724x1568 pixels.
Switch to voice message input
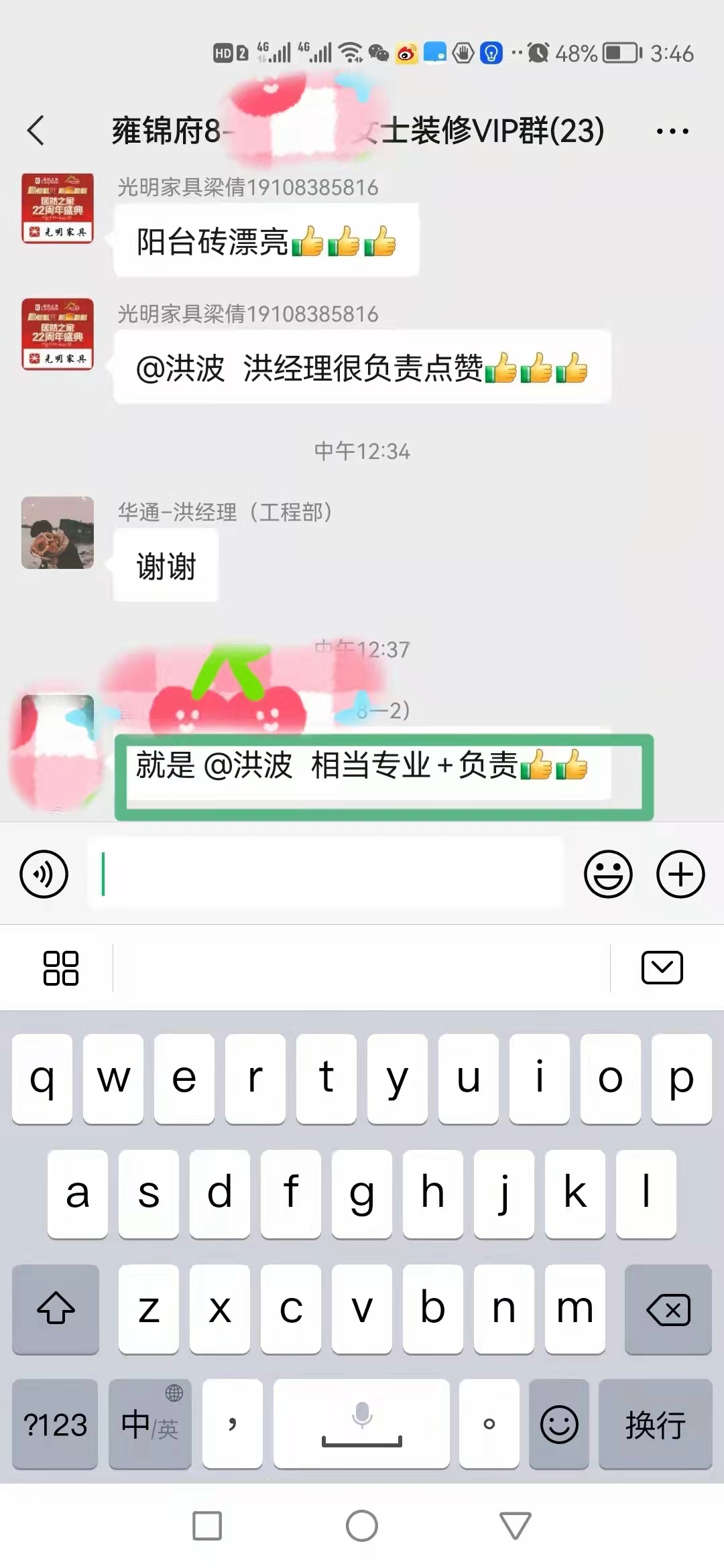[x=44, y=874]
